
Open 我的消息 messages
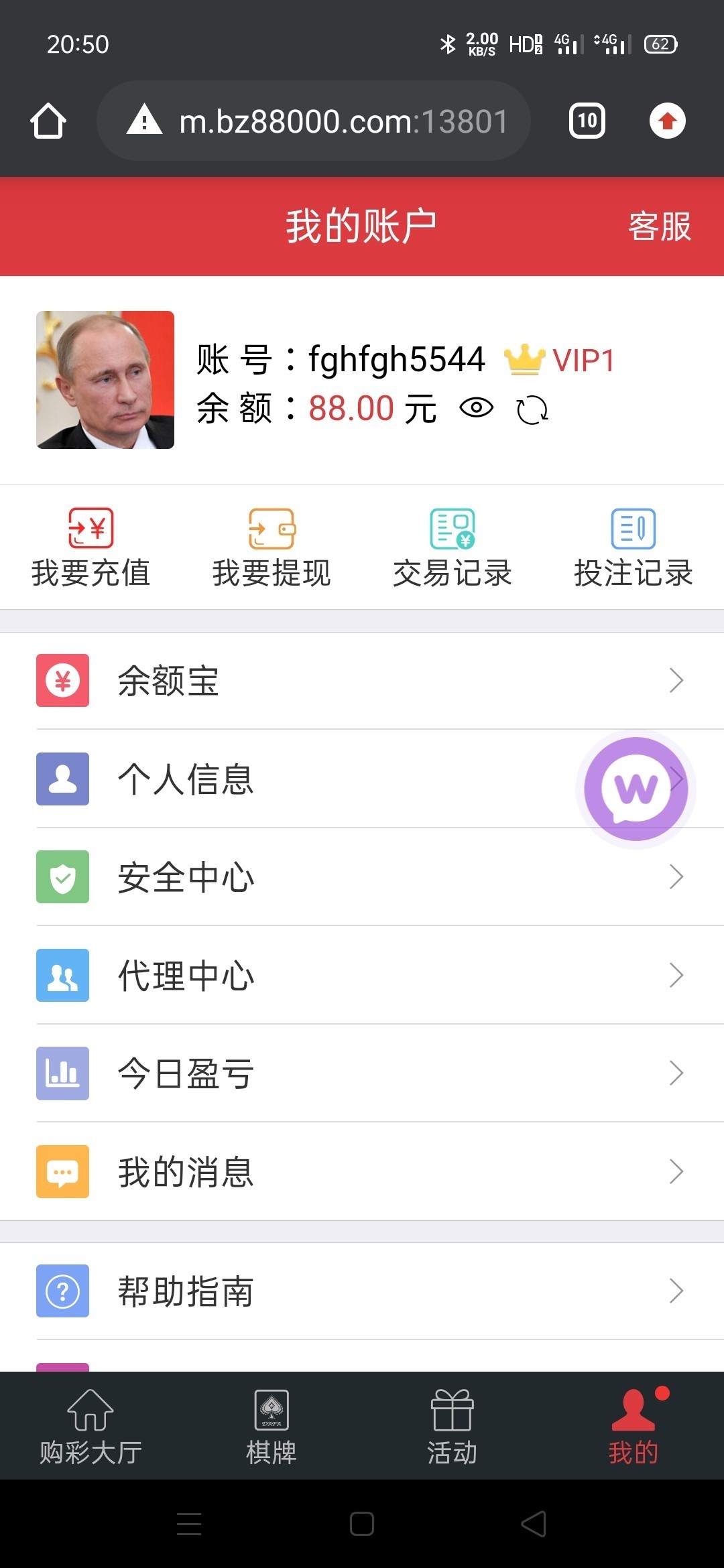coord(362,1171)
